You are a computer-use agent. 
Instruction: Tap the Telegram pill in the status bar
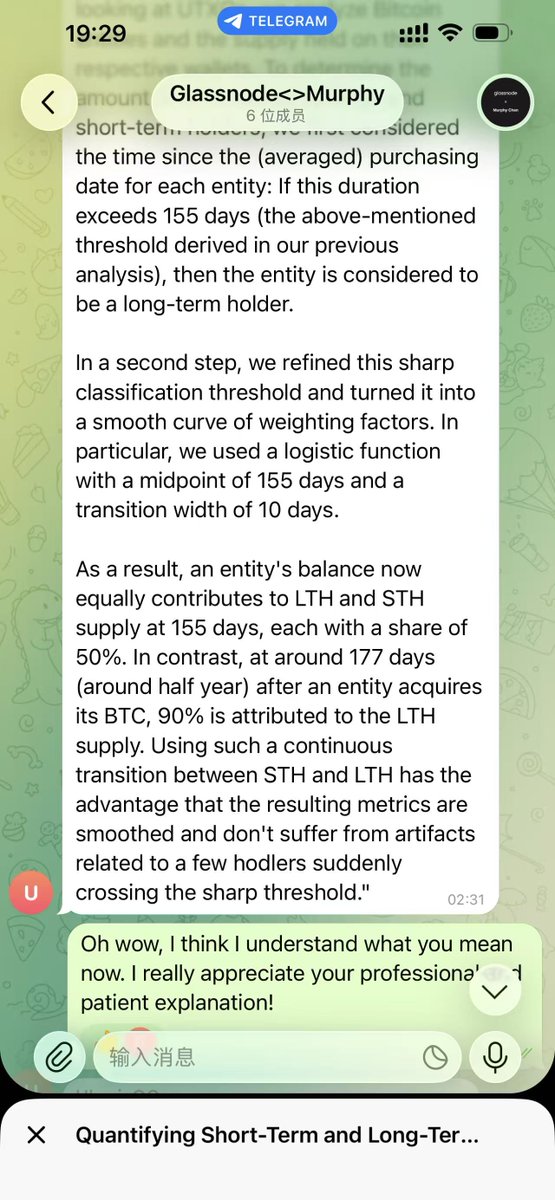click(277, 20)
